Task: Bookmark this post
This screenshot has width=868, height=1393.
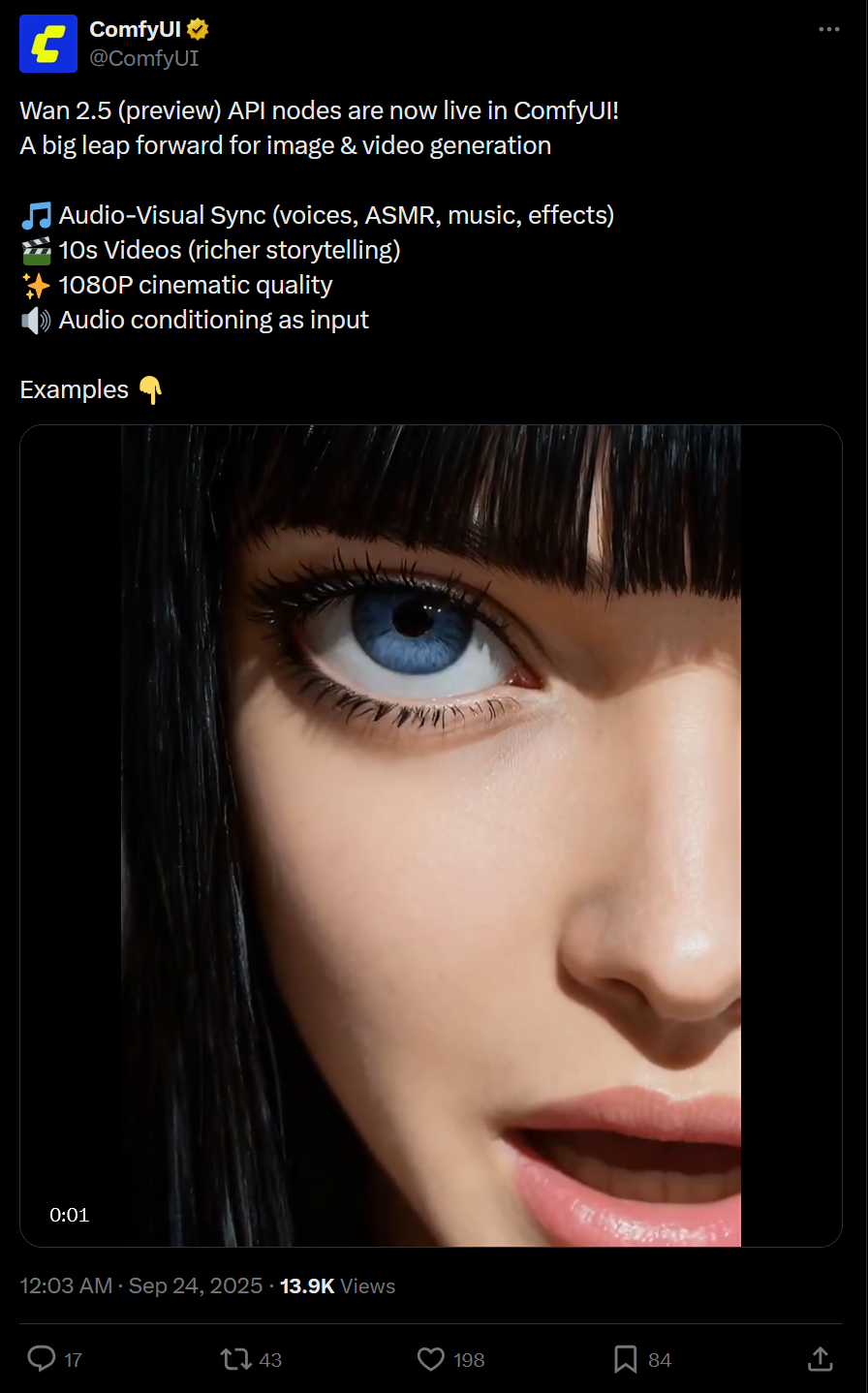Action: 642,1359
